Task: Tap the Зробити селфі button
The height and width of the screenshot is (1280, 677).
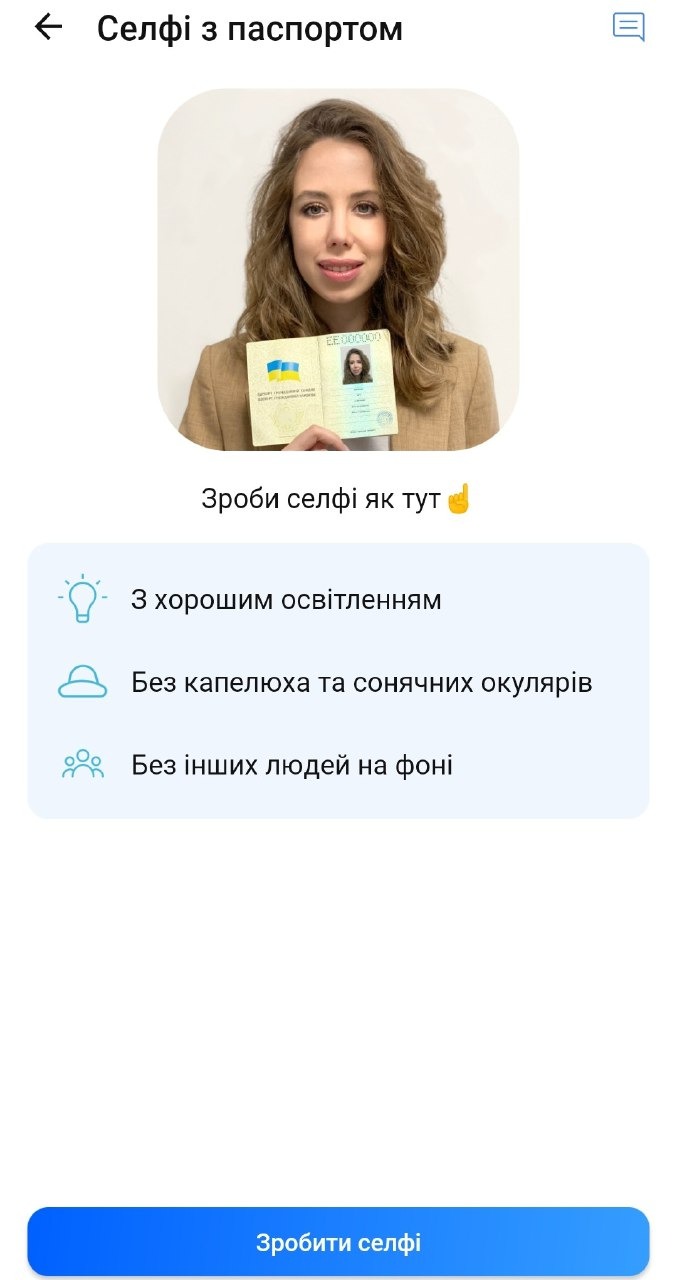Action: [x=338, y=1242]
